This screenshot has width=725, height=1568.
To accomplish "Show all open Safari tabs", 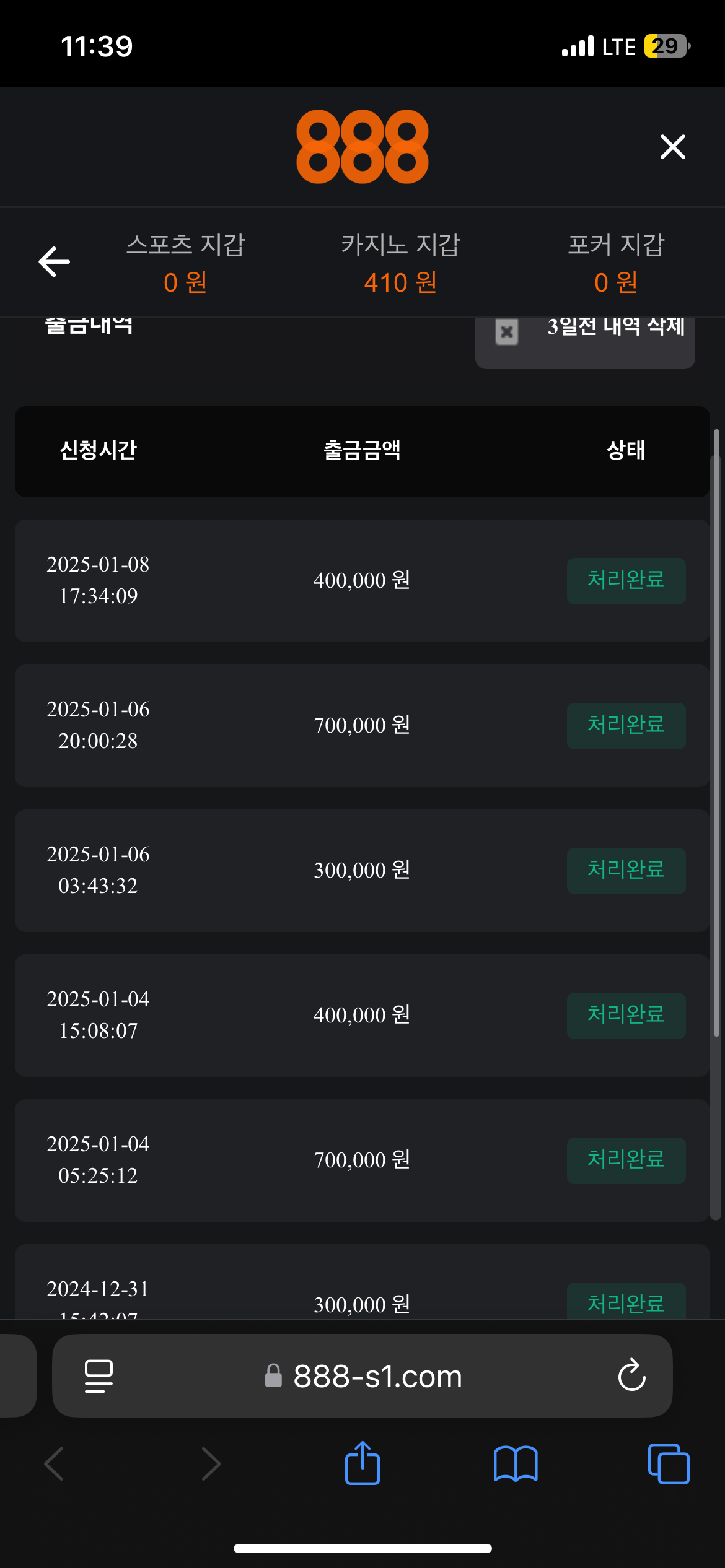I will click(668, 1464).
